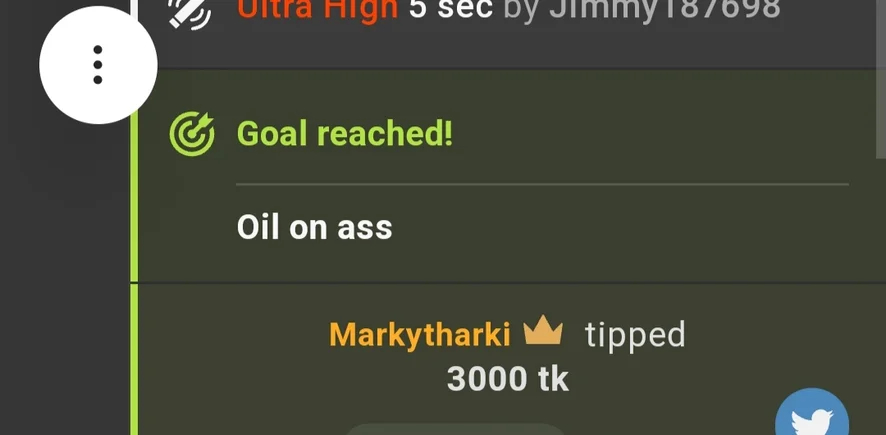
Task: Open the three-dot overflow menu
Action: 98,65
